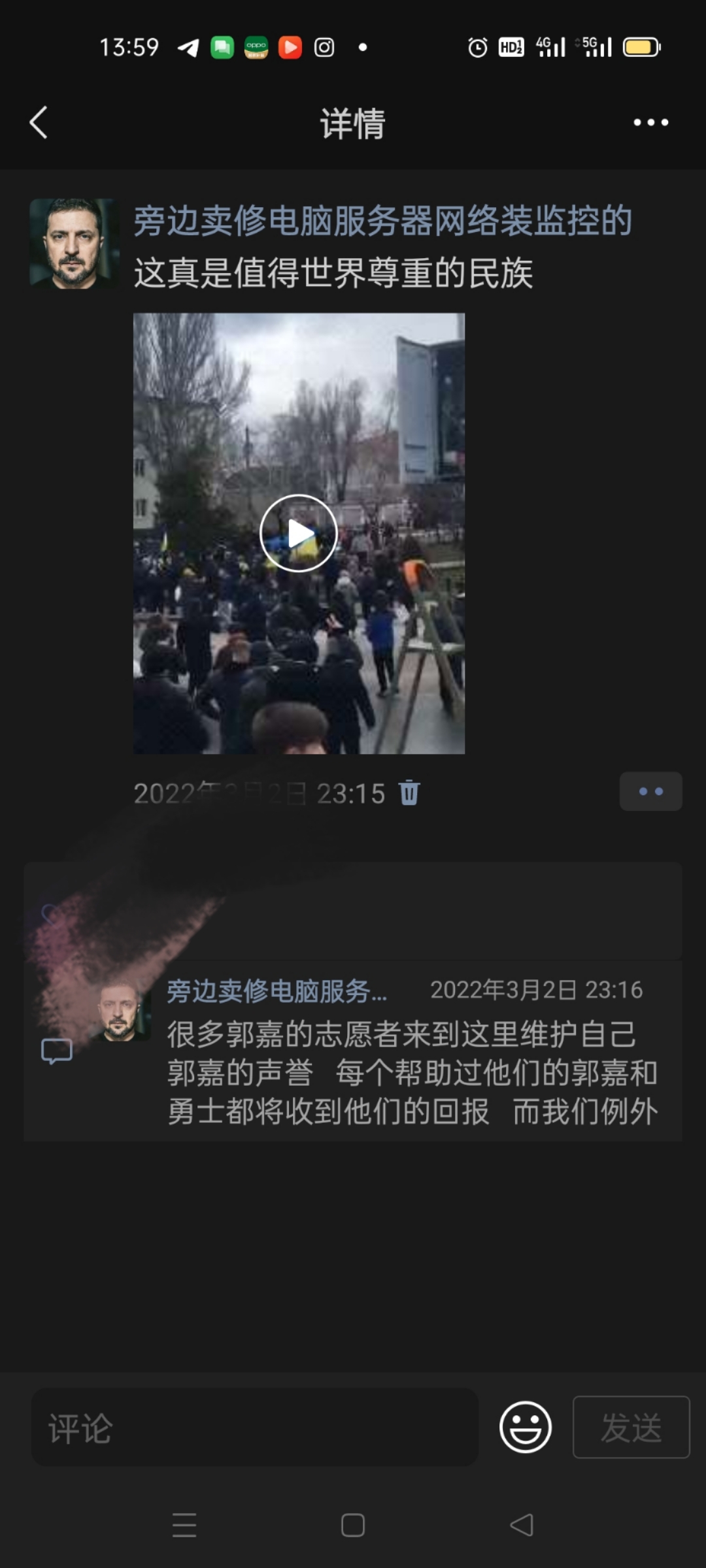Focus the 评论 comment input field

coord(255,1428)
